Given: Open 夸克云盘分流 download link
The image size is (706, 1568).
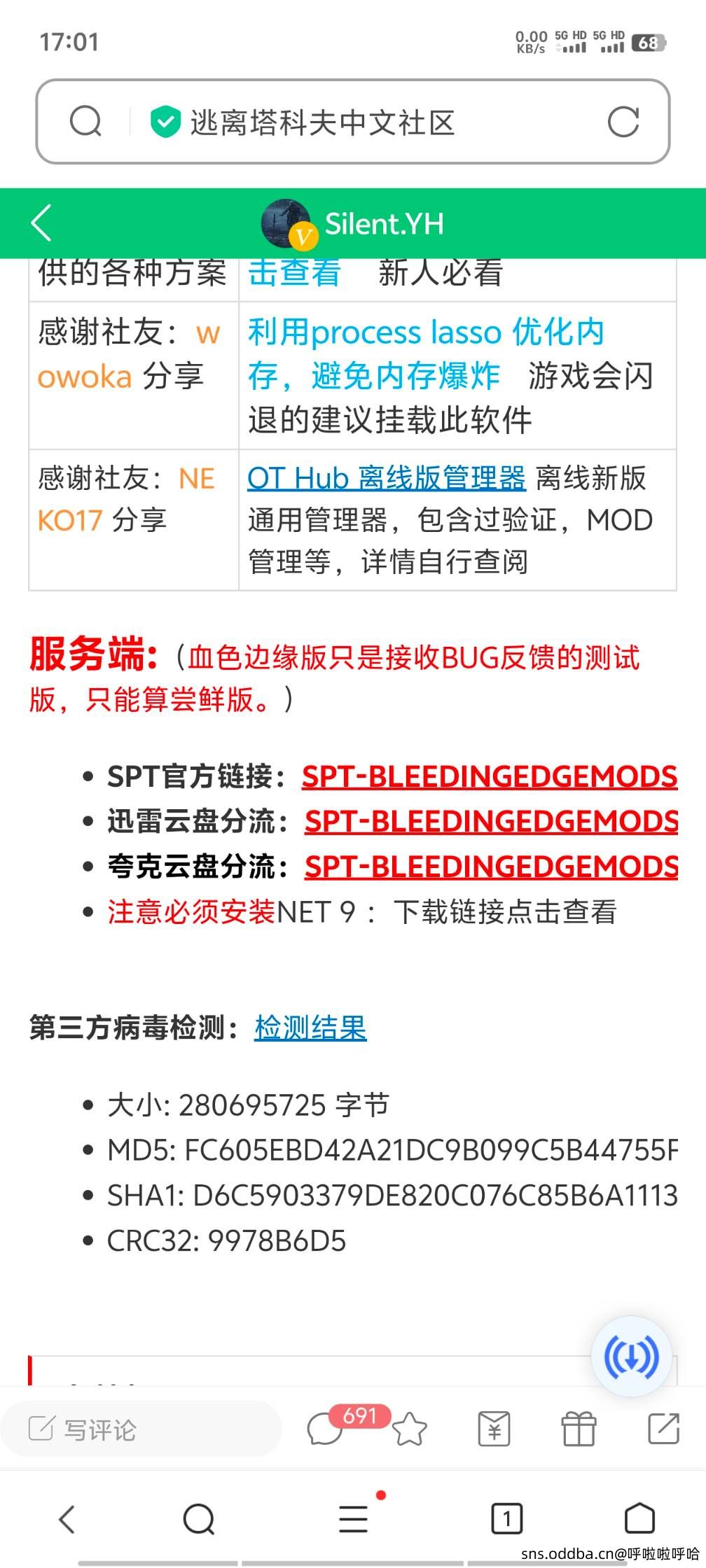Looking at the screenshot, I should 490,867.
